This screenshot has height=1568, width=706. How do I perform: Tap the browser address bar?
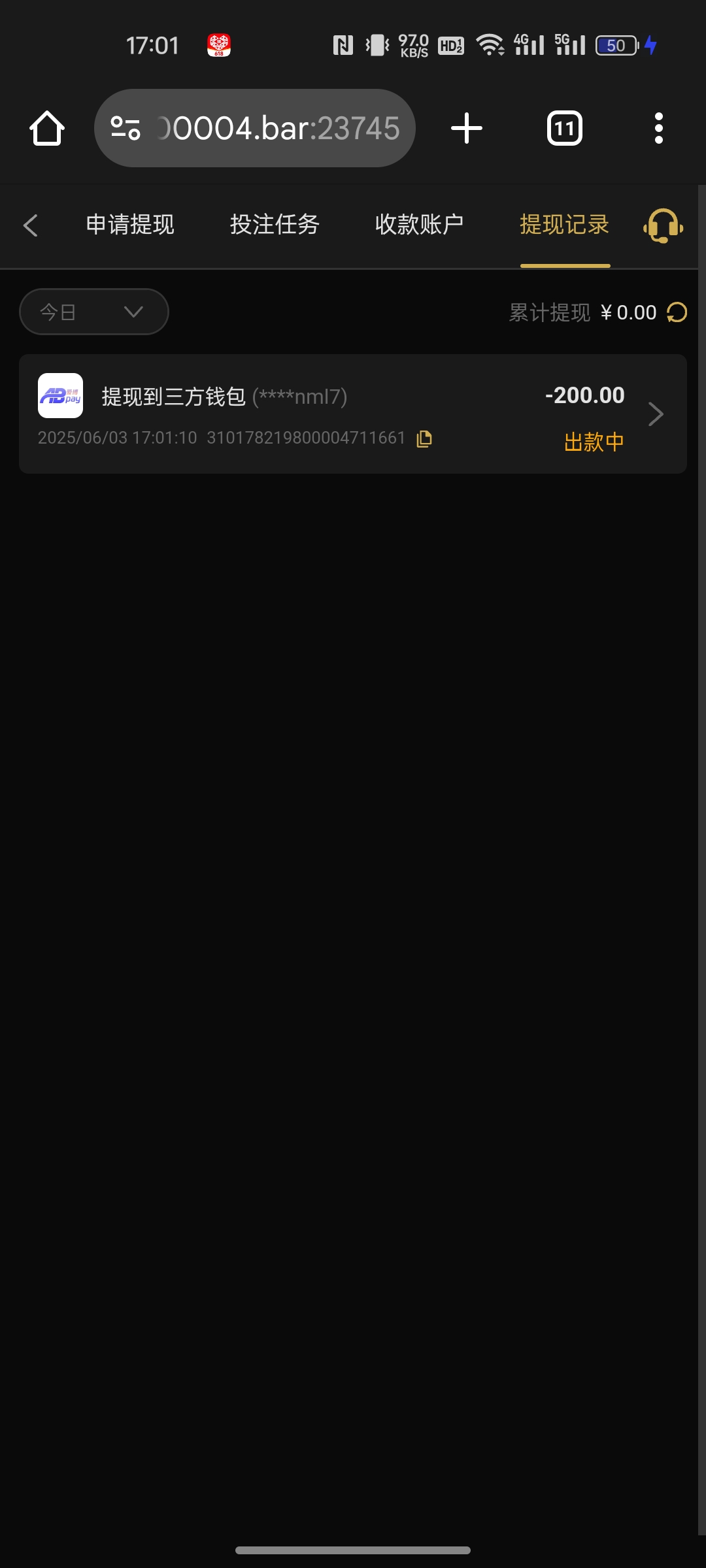(x=255, y=128)
